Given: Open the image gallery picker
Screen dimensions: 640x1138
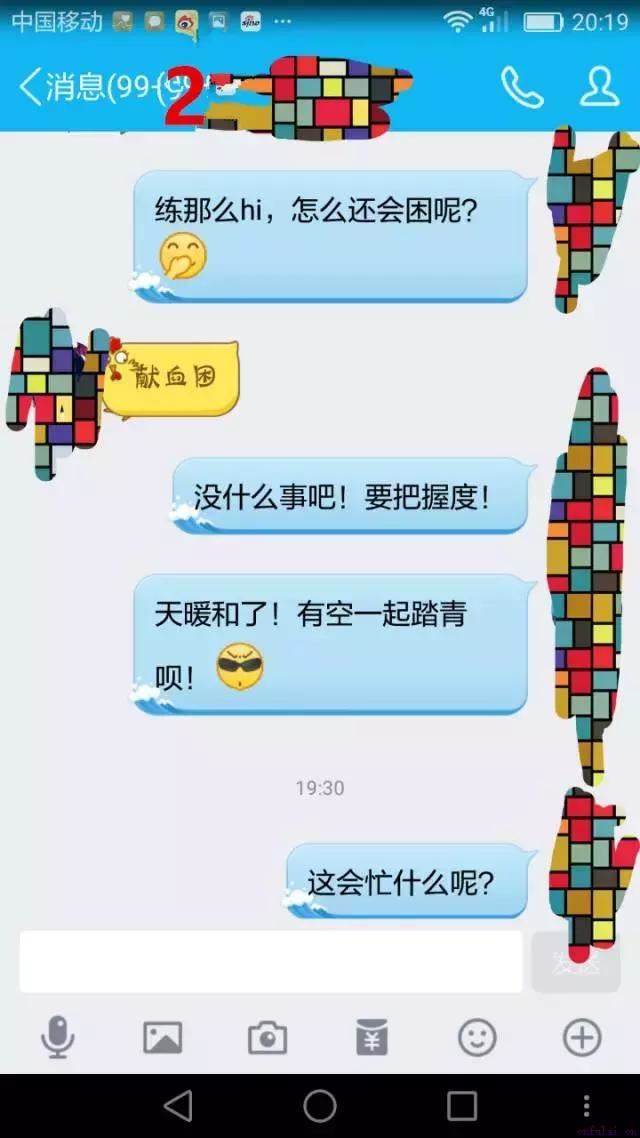Looking at the screenshot, I should 162,1038.
